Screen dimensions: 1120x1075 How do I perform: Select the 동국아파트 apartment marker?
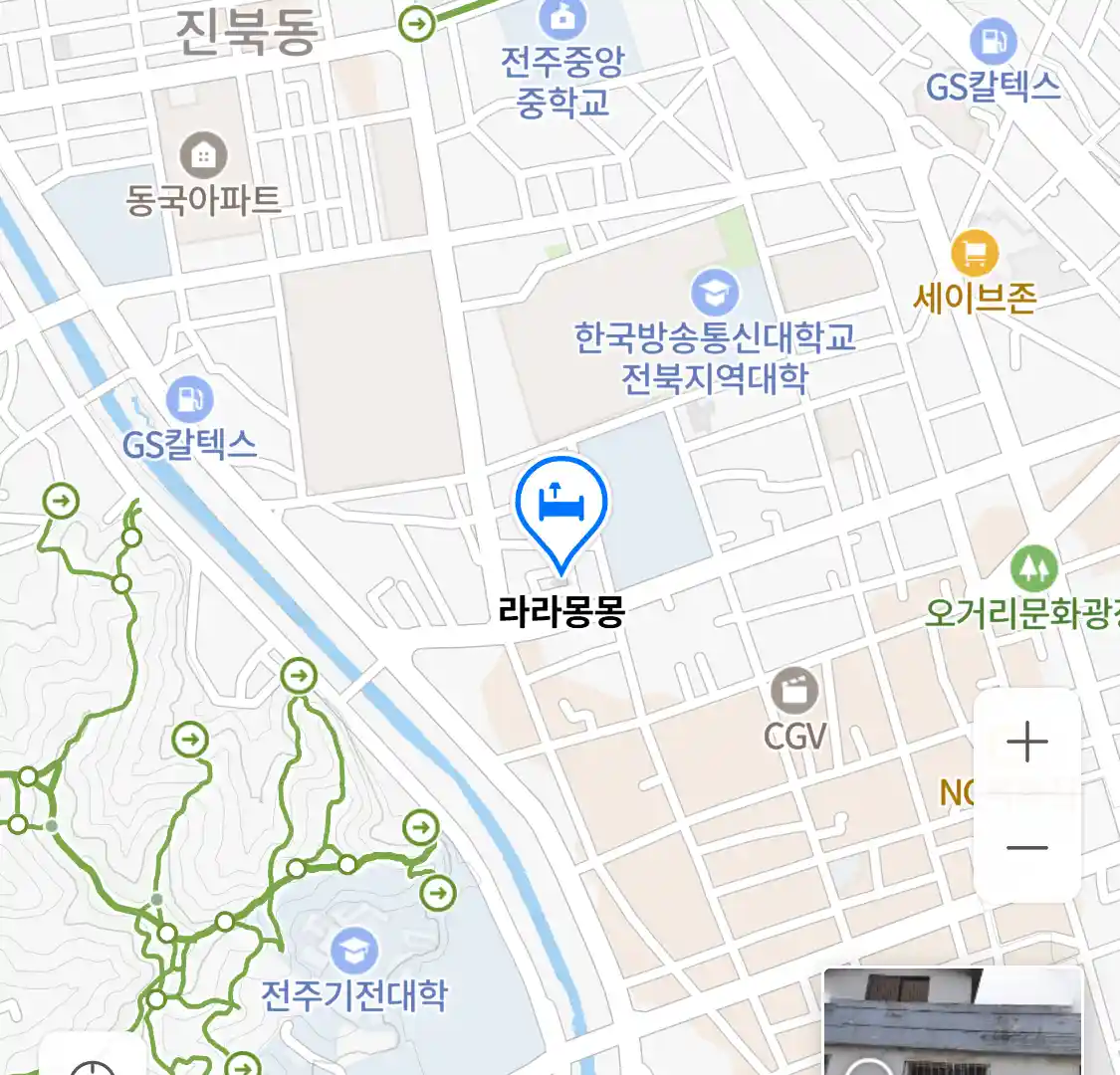203,156
